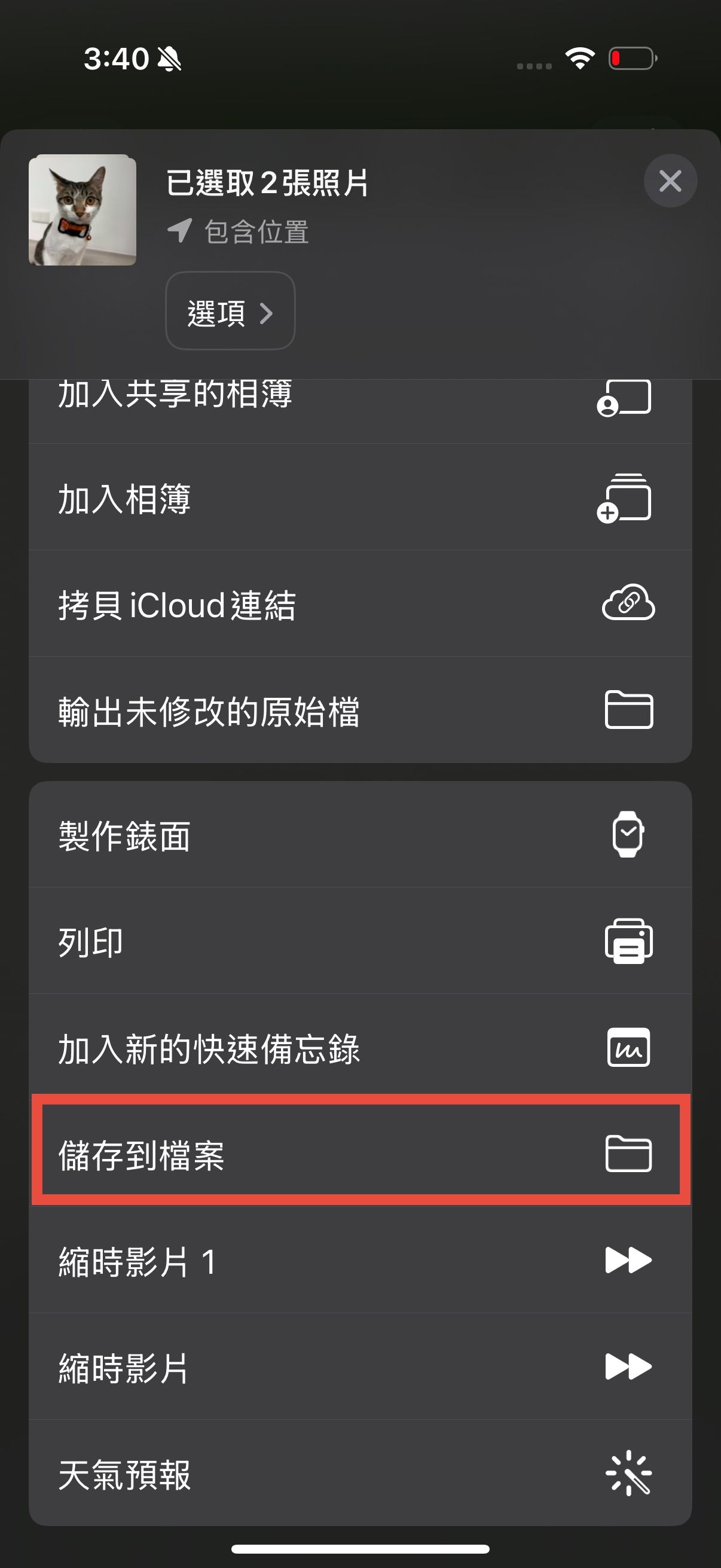Screen dimensions: 721x1568
Task: Run the 縮時影片 1 shortcut
Action: 359,1260
